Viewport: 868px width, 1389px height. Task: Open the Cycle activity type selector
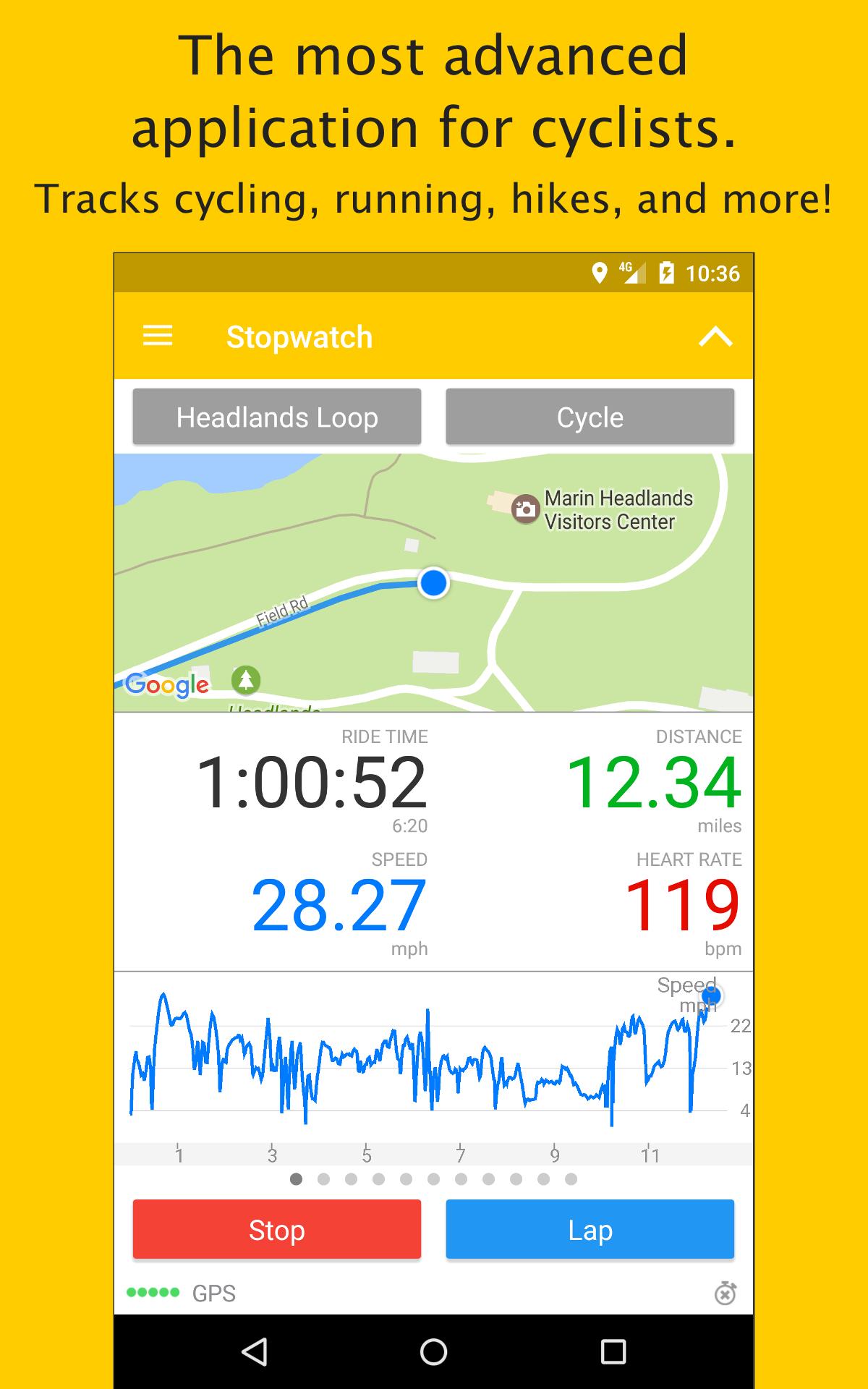tap(590, 416)
